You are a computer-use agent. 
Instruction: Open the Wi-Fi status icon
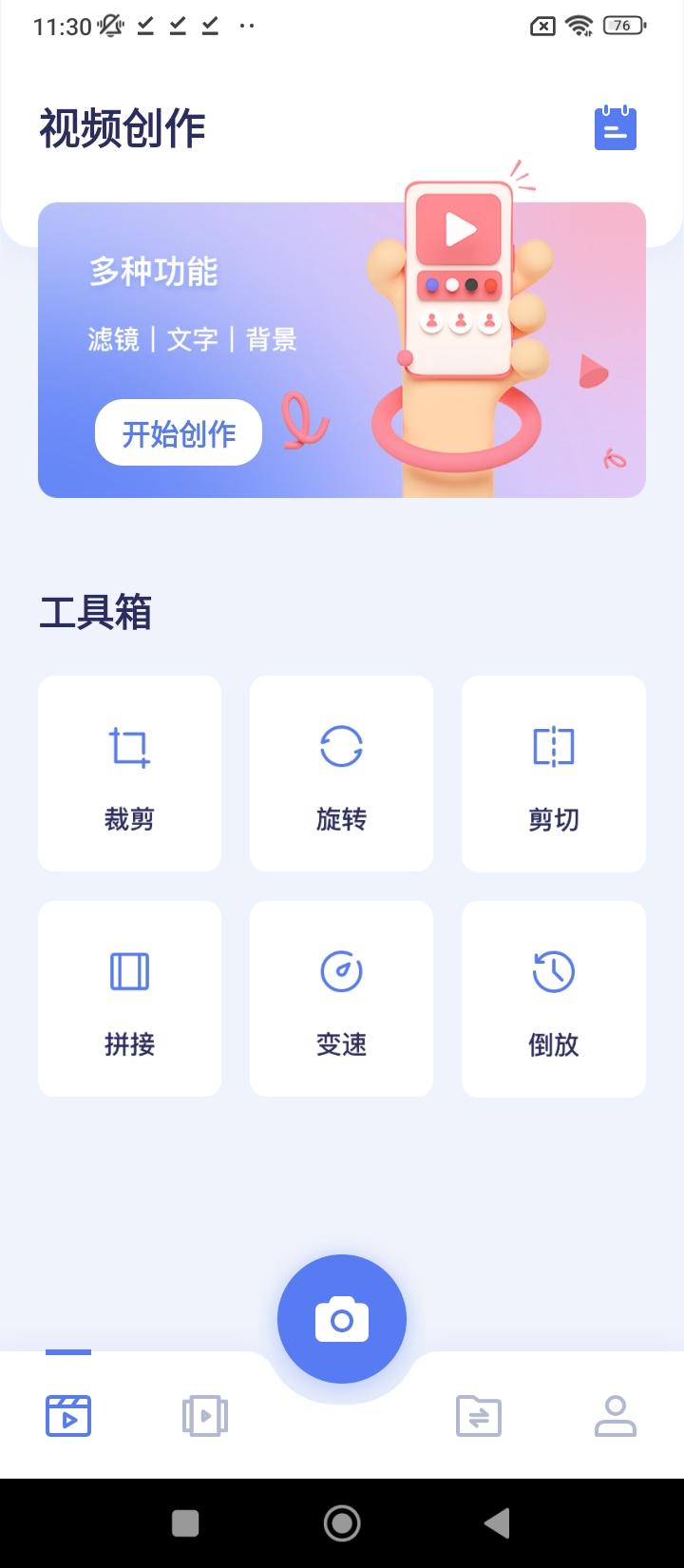[579, 26]
